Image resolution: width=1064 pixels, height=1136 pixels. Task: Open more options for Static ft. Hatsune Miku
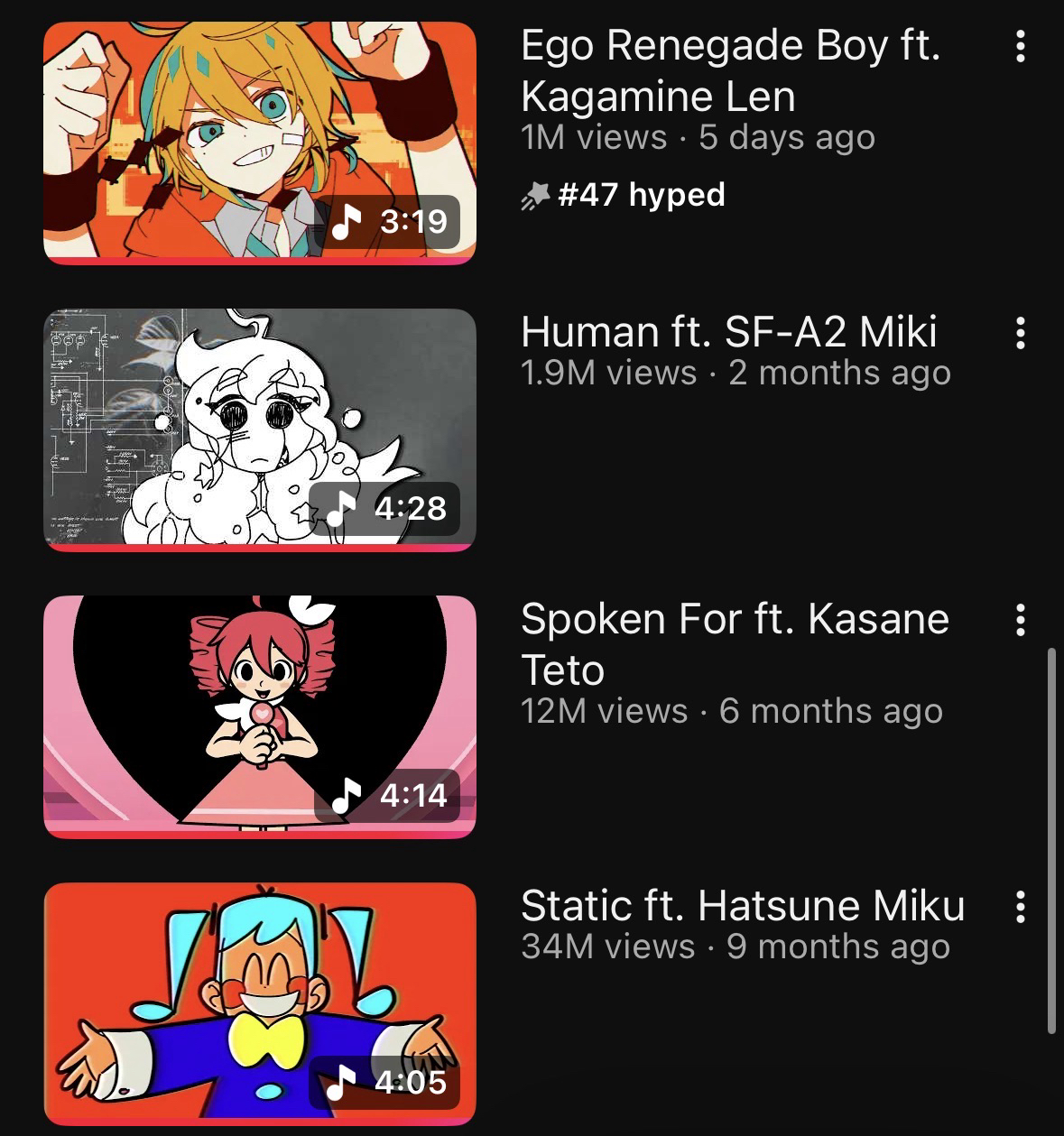(1021, 907)
